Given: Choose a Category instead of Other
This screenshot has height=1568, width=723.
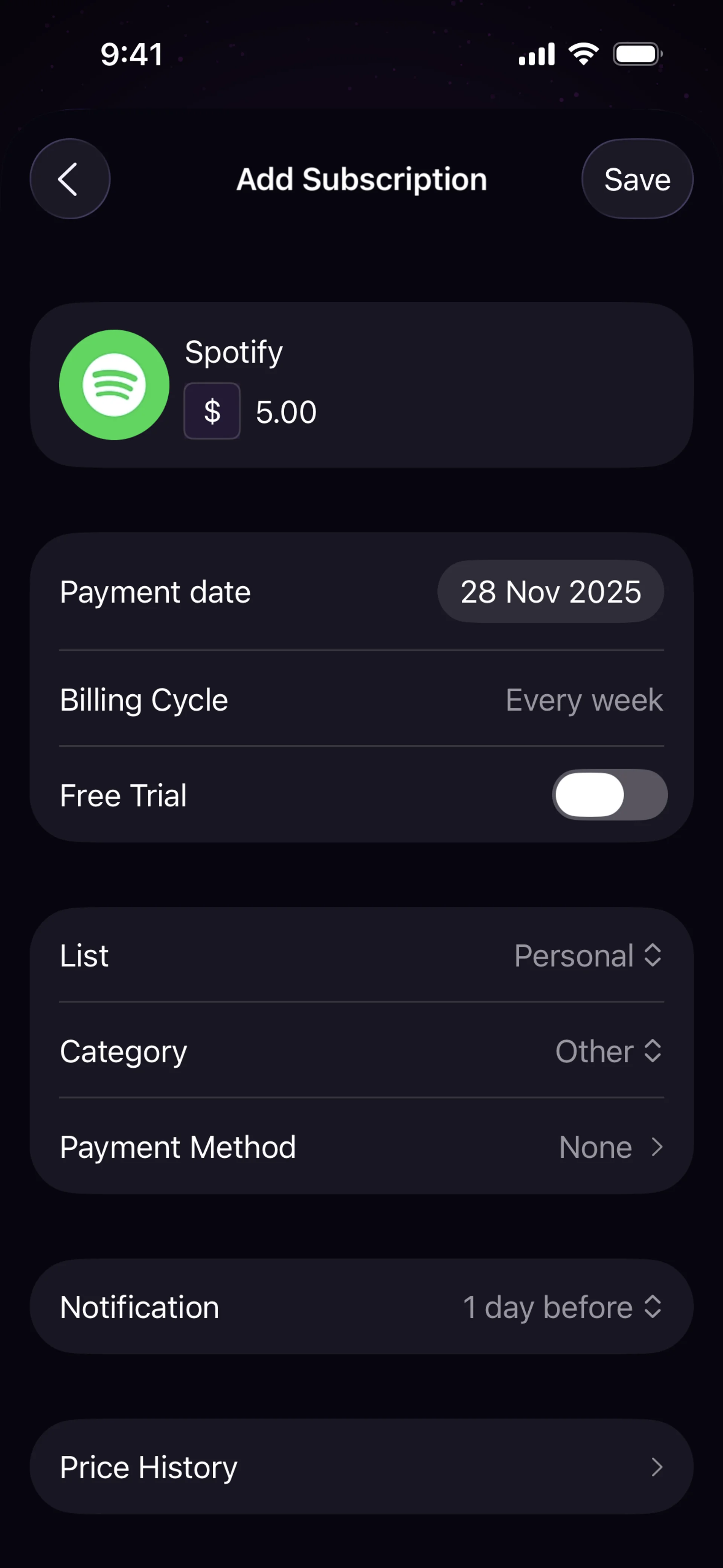Looking at the screenshot, I should [607, 1051].
